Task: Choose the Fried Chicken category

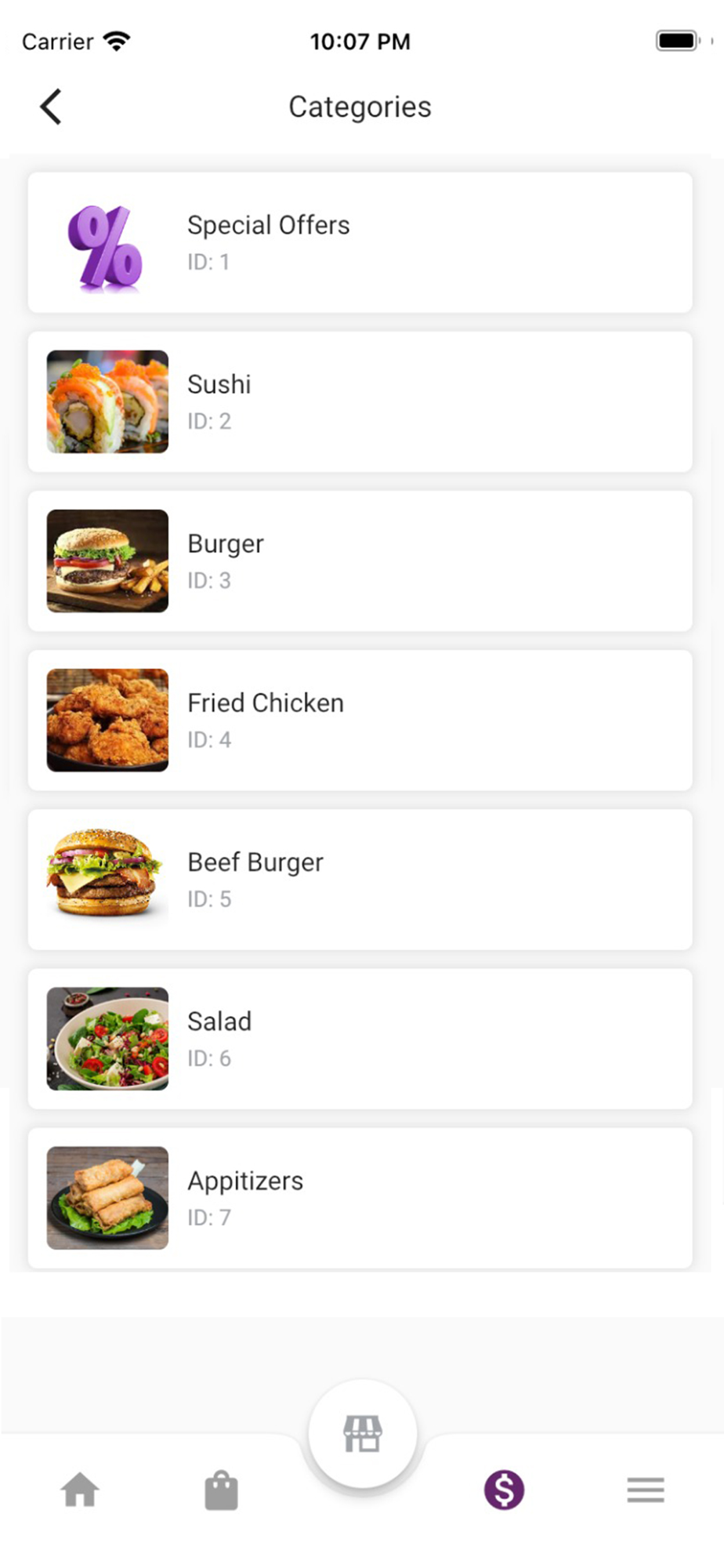Action: point(360,720)
